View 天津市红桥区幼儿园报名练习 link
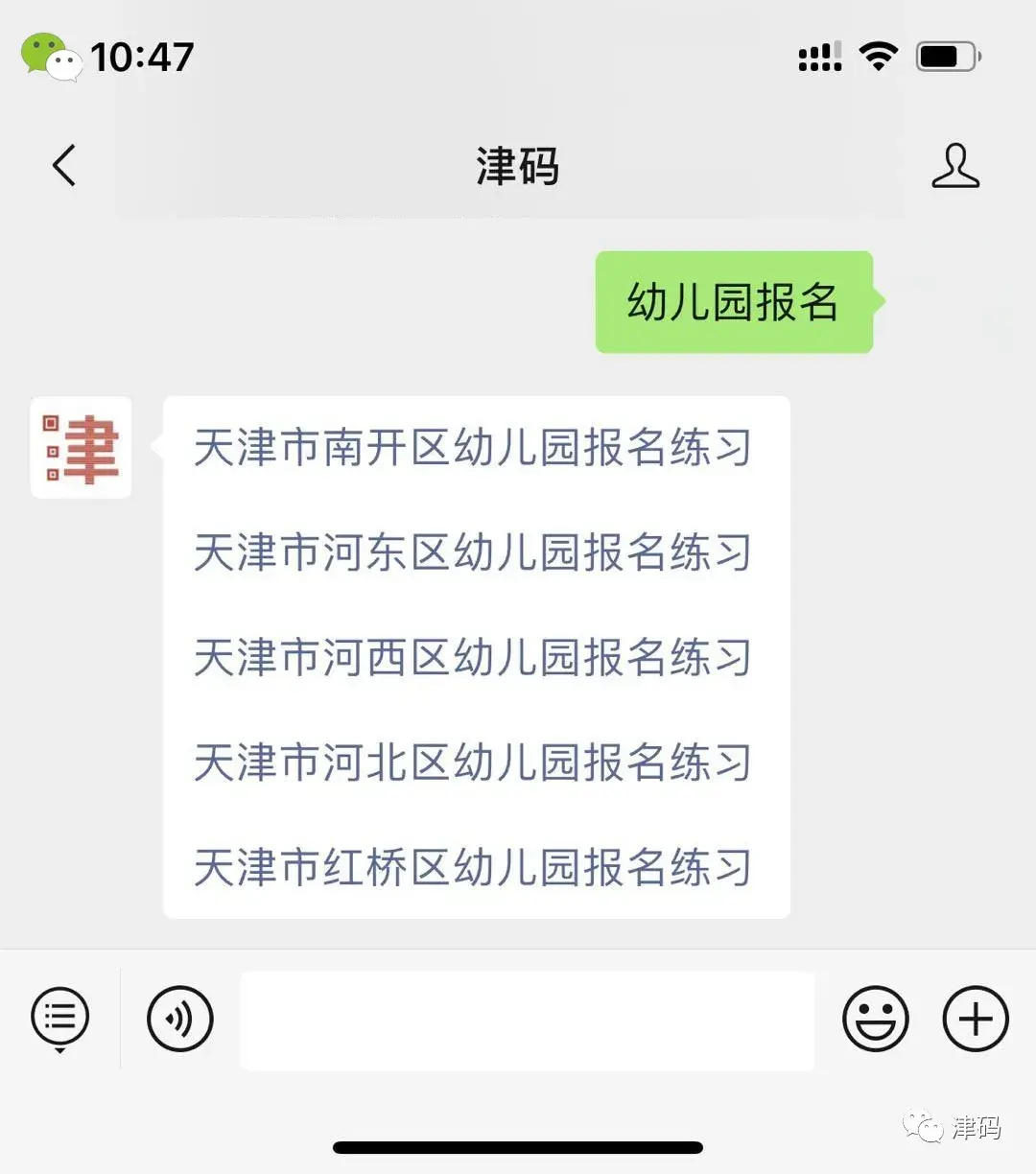 pos(472,867)
